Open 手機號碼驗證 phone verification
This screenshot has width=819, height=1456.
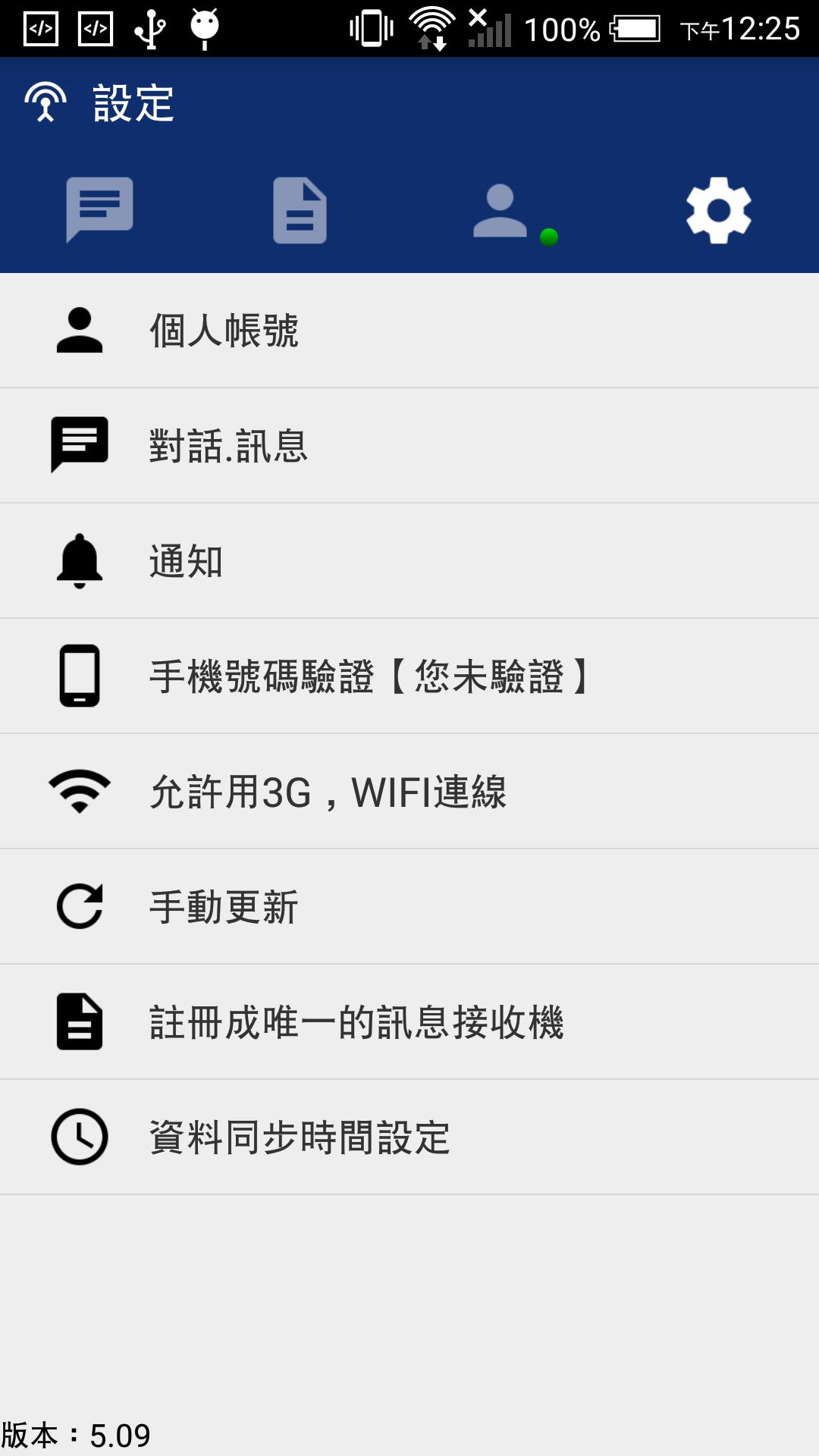click(409, 676)
